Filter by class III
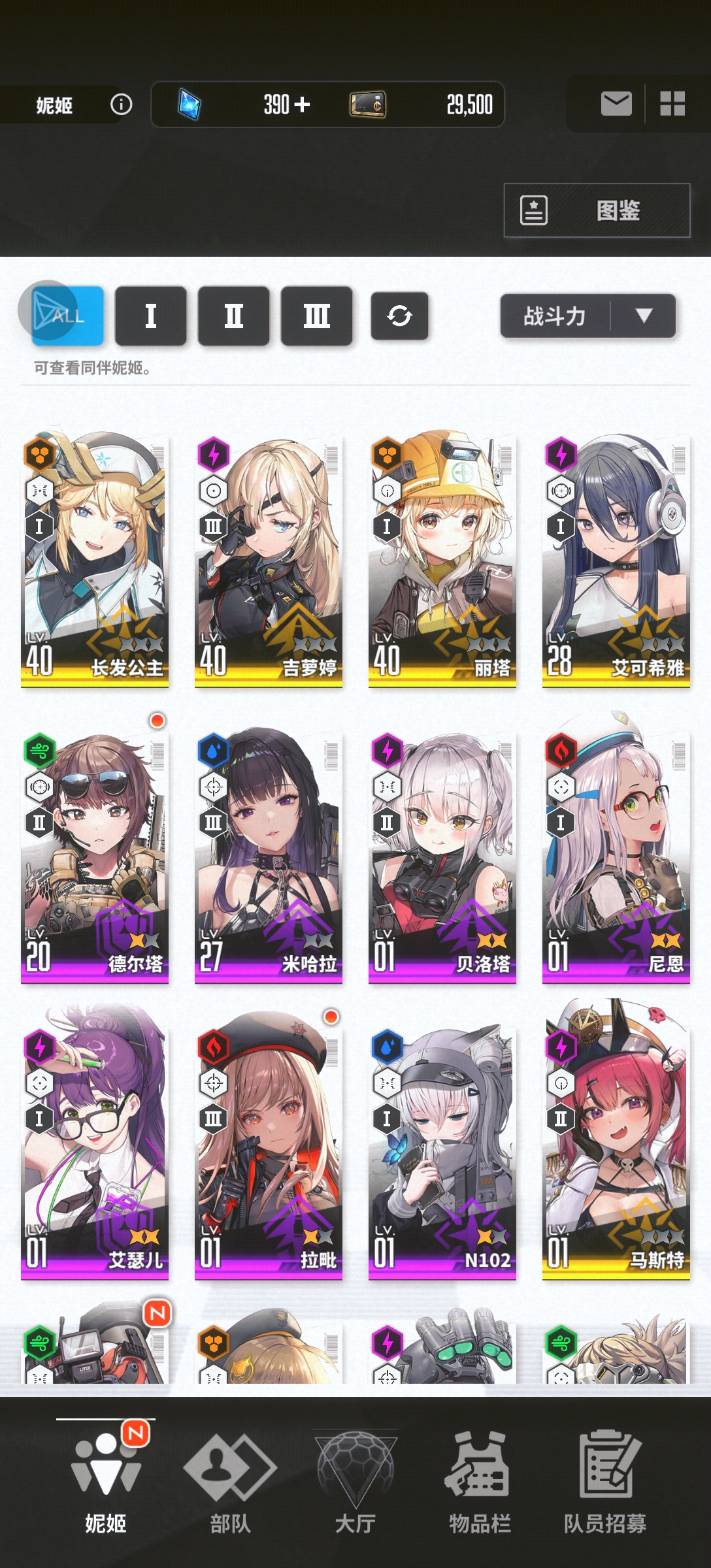 (317, 316)
